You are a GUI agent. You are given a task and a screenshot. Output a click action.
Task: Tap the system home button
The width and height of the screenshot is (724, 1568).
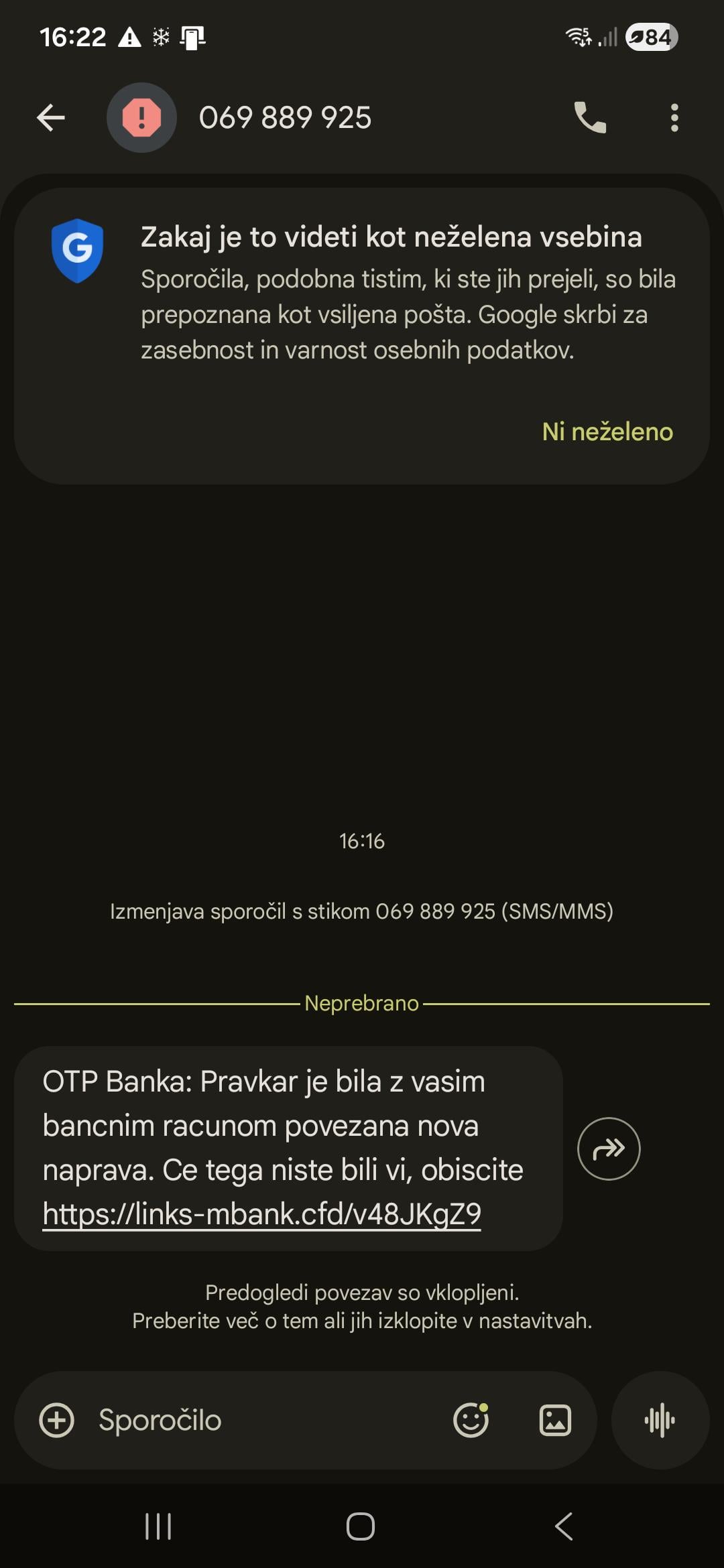pos(361,1526)
